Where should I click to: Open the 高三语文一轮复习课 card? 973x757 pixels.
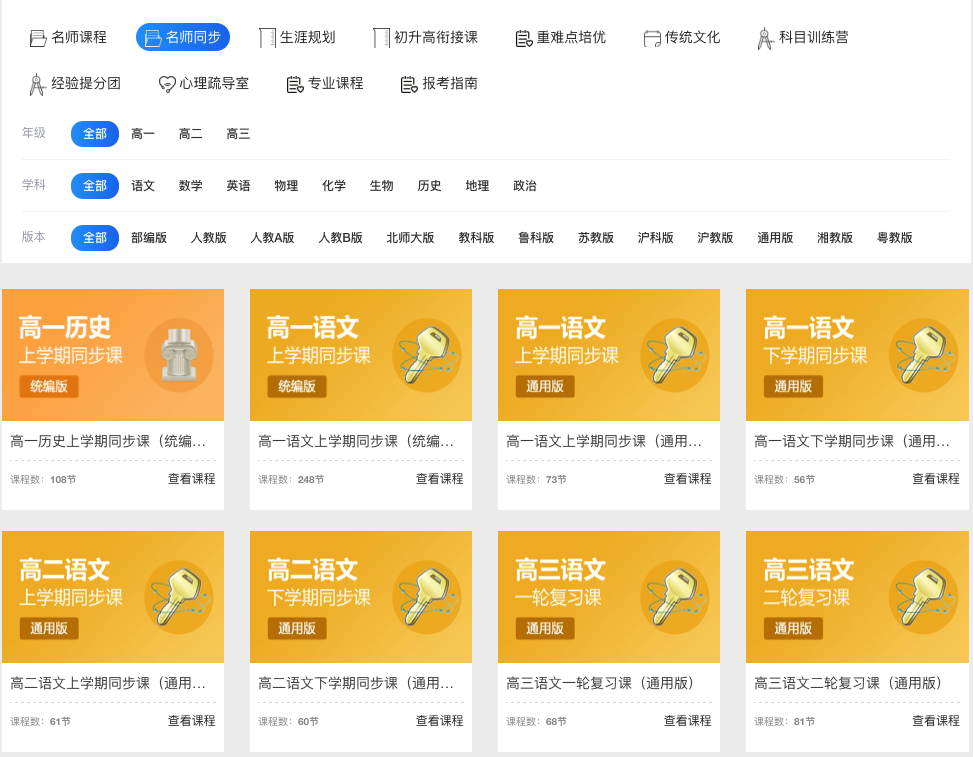pyautogui.click(x=608, y=598)
